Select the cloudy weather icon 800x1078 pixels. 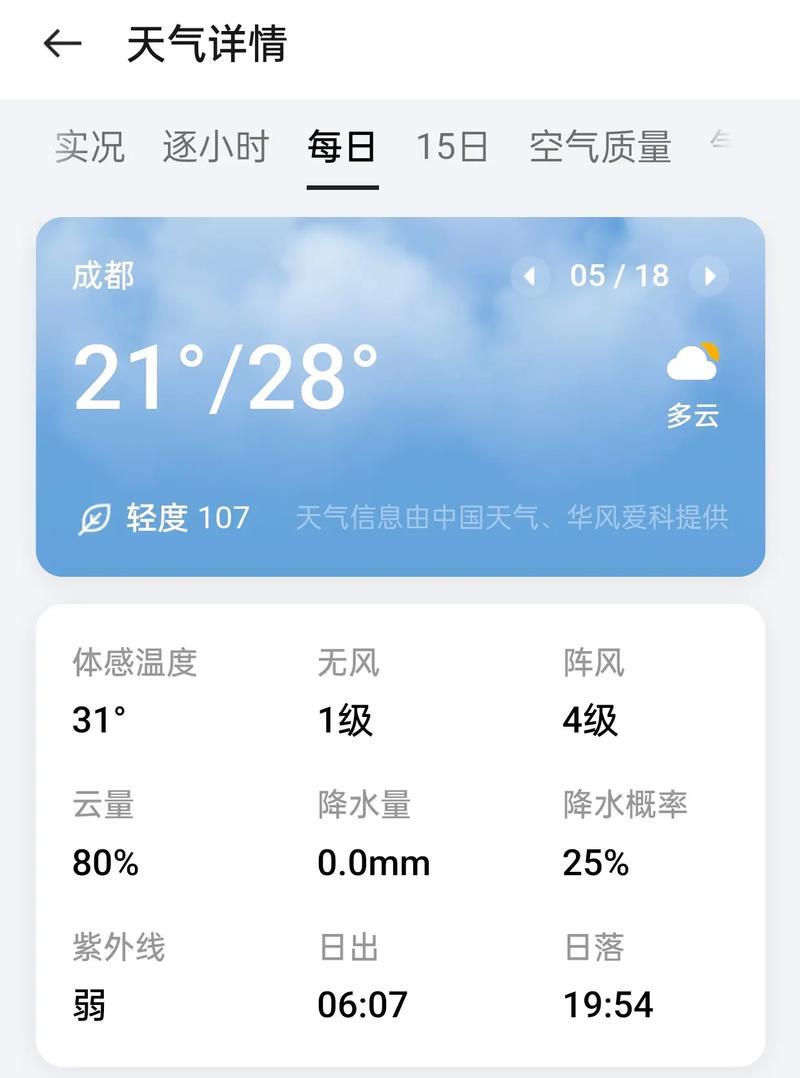[694, 365]
